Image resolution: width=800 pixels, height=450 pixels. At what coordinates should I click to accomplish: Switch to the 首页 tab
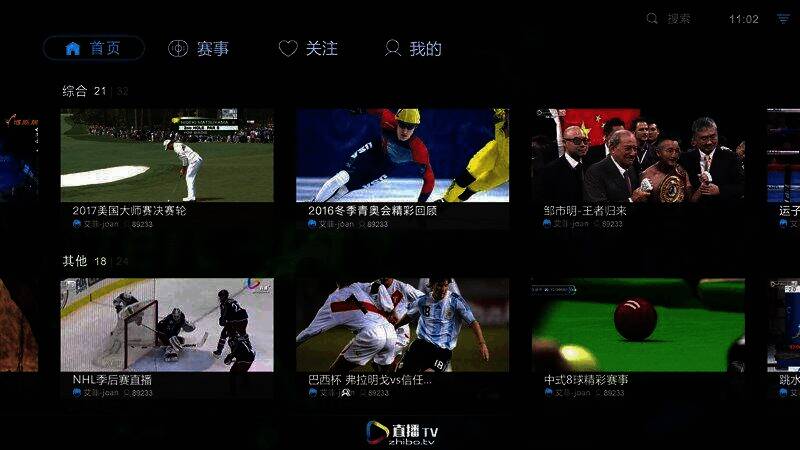(x=93, y=48)
